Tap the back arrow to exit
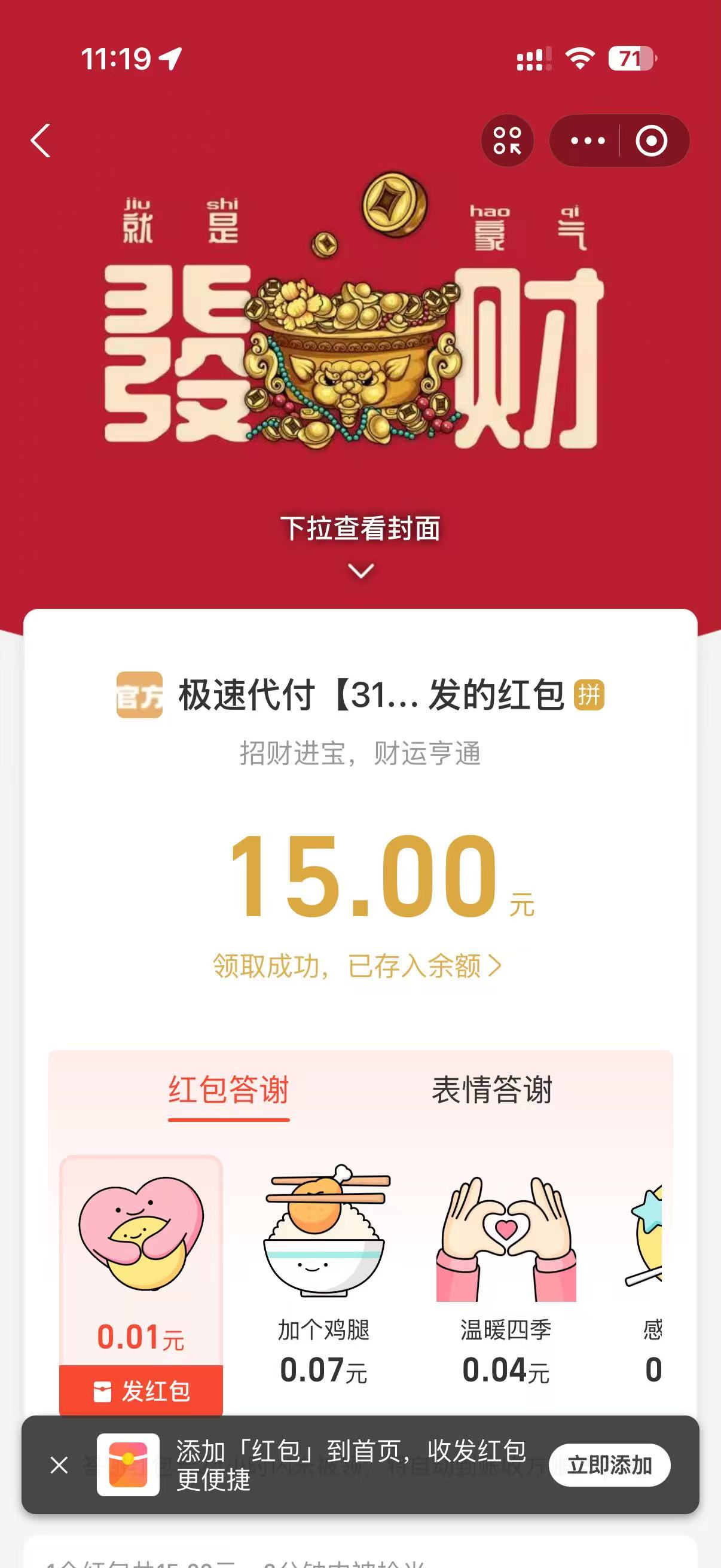Screen dimensions: 721x1568 pyautogui.click(x=40, y=141)
